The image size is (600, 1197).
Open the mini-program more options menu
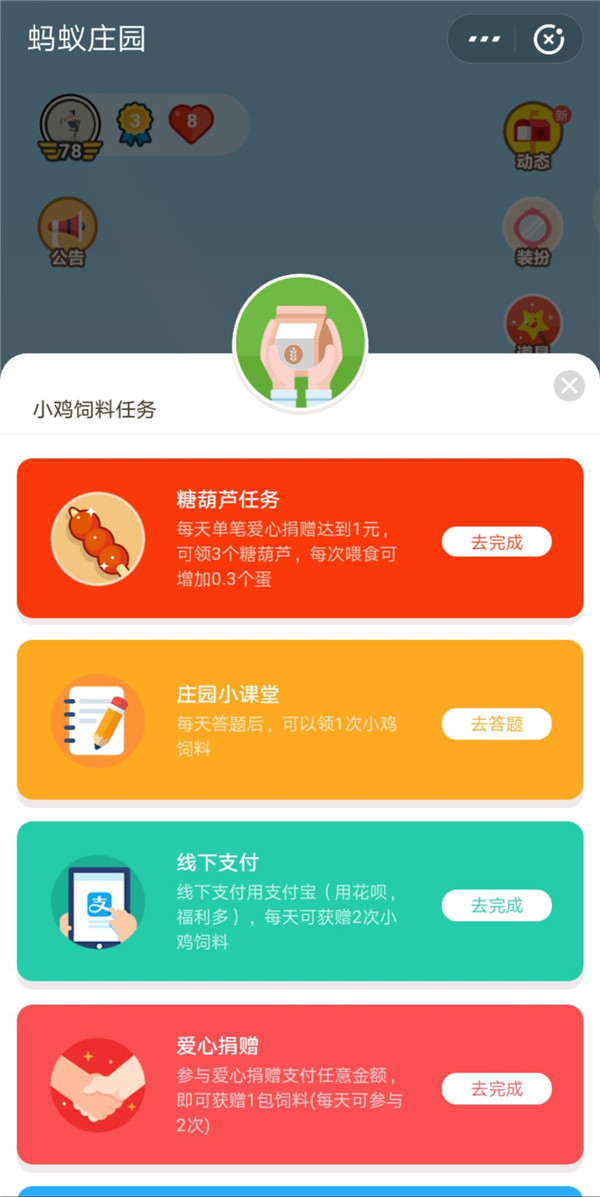tap(484, 39)
